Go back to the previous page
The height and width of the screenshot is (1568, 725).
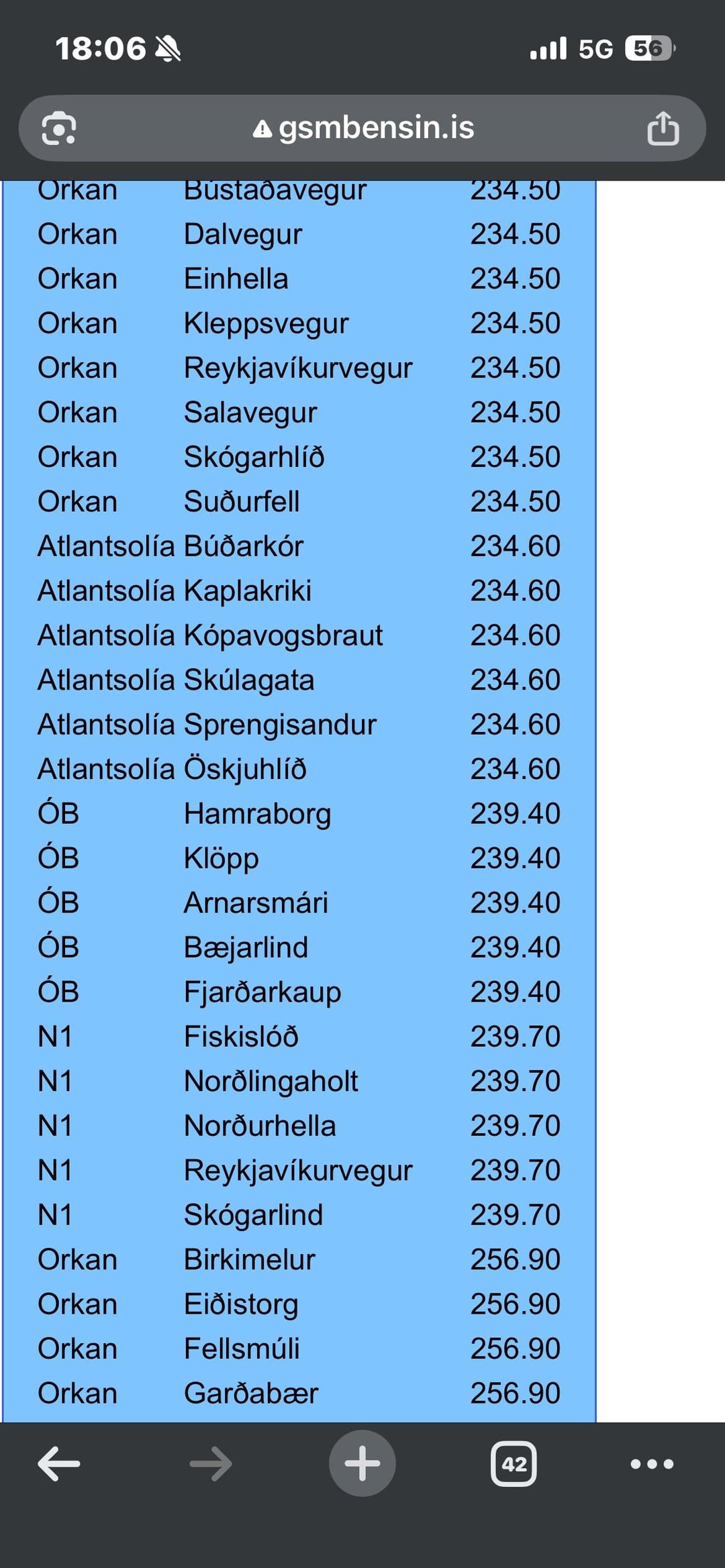click(x=59, y=1463)
